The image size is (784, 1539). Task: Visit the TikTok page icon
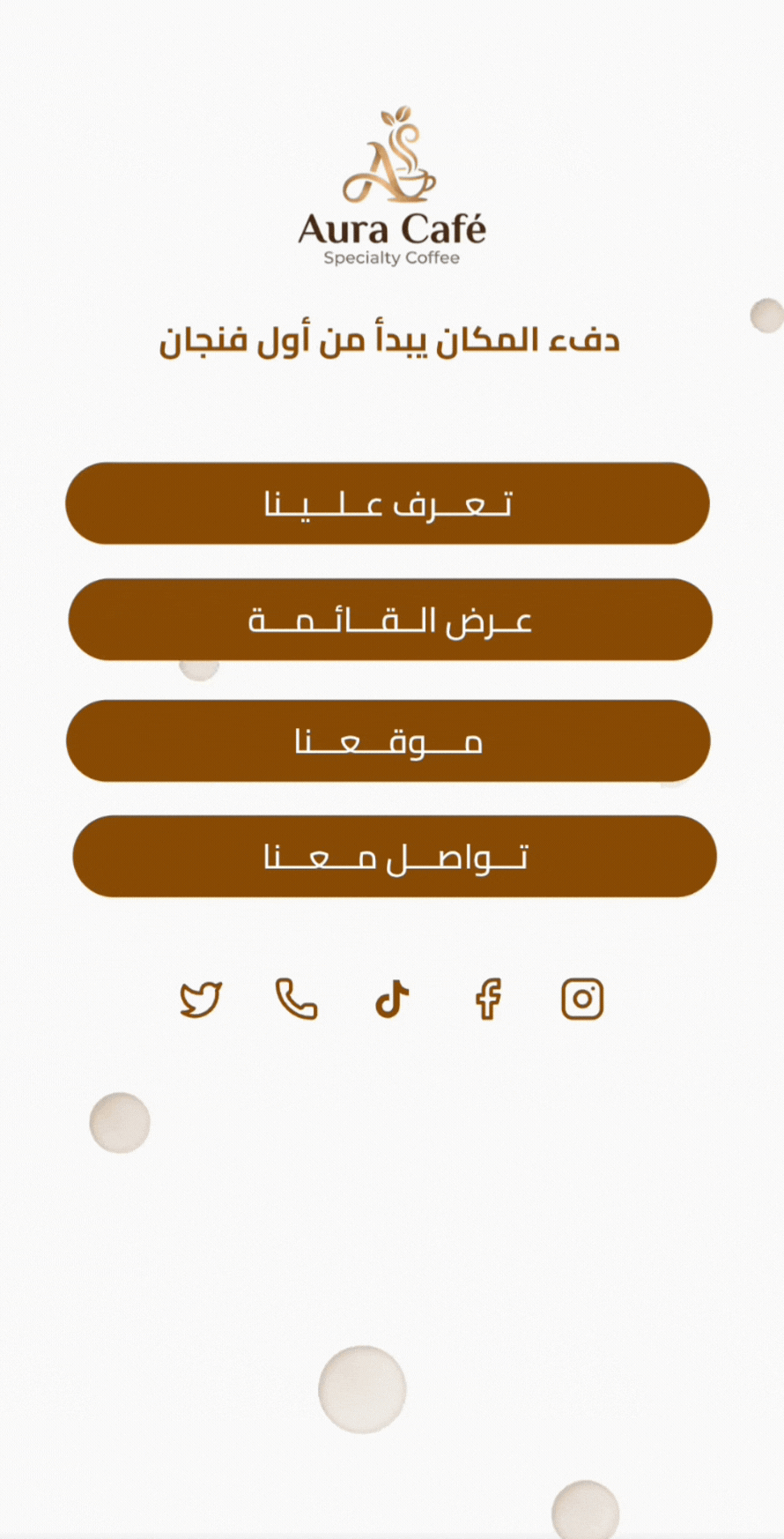point(392,1000)
